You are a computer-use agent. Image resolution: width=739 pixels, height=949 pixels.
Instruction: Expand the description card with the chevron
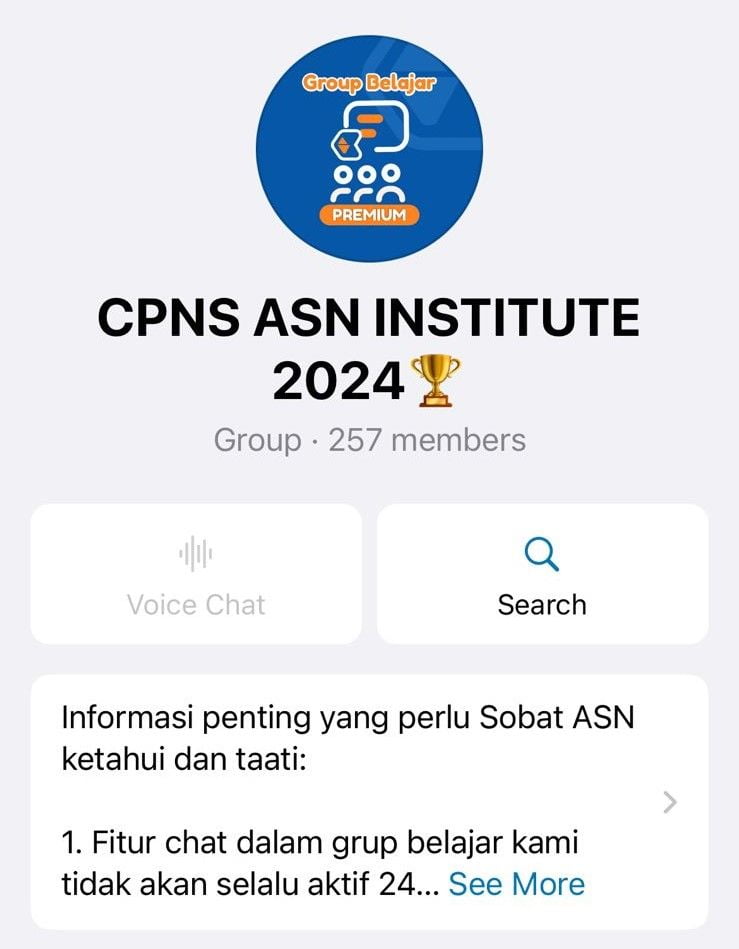click(672, 800)
